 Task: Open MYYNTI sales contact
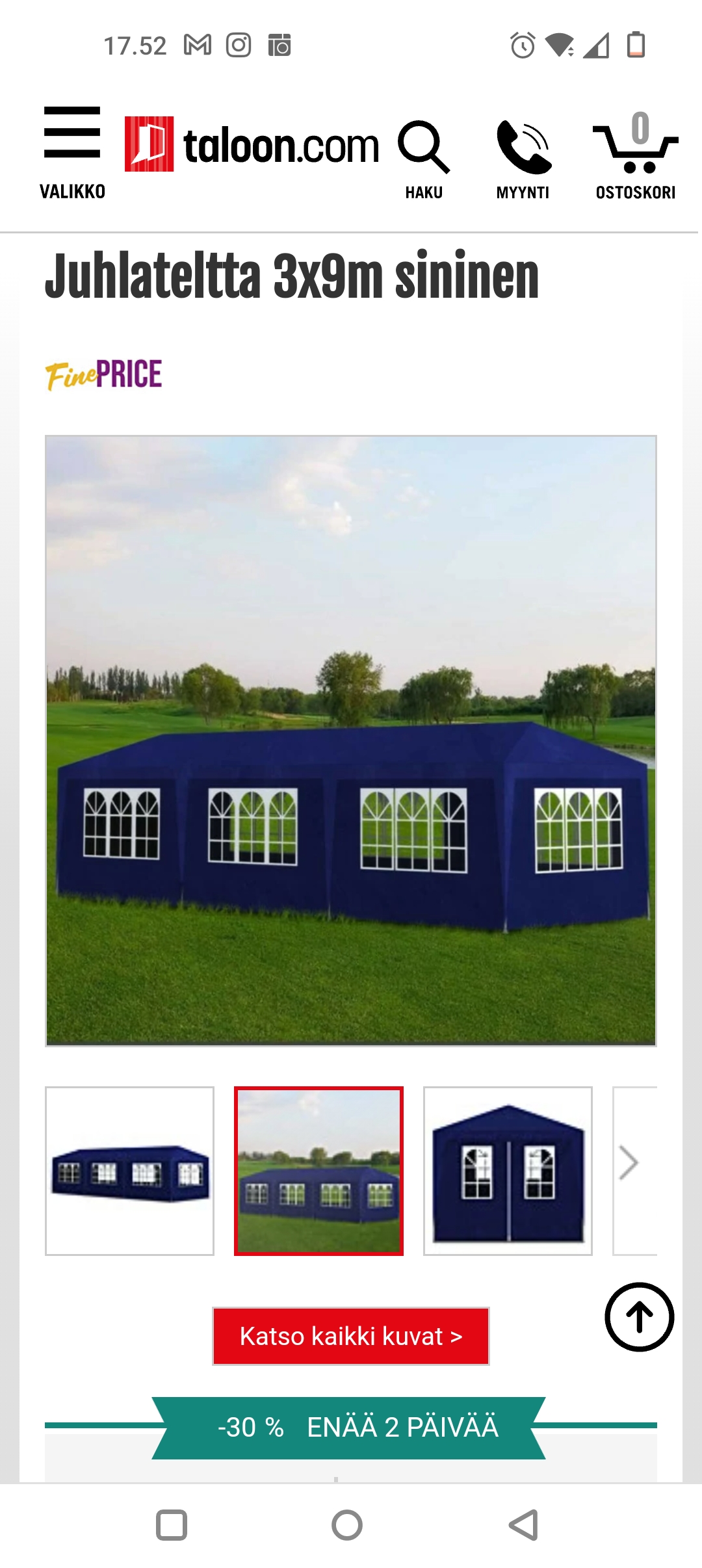[x=523, y=158]
